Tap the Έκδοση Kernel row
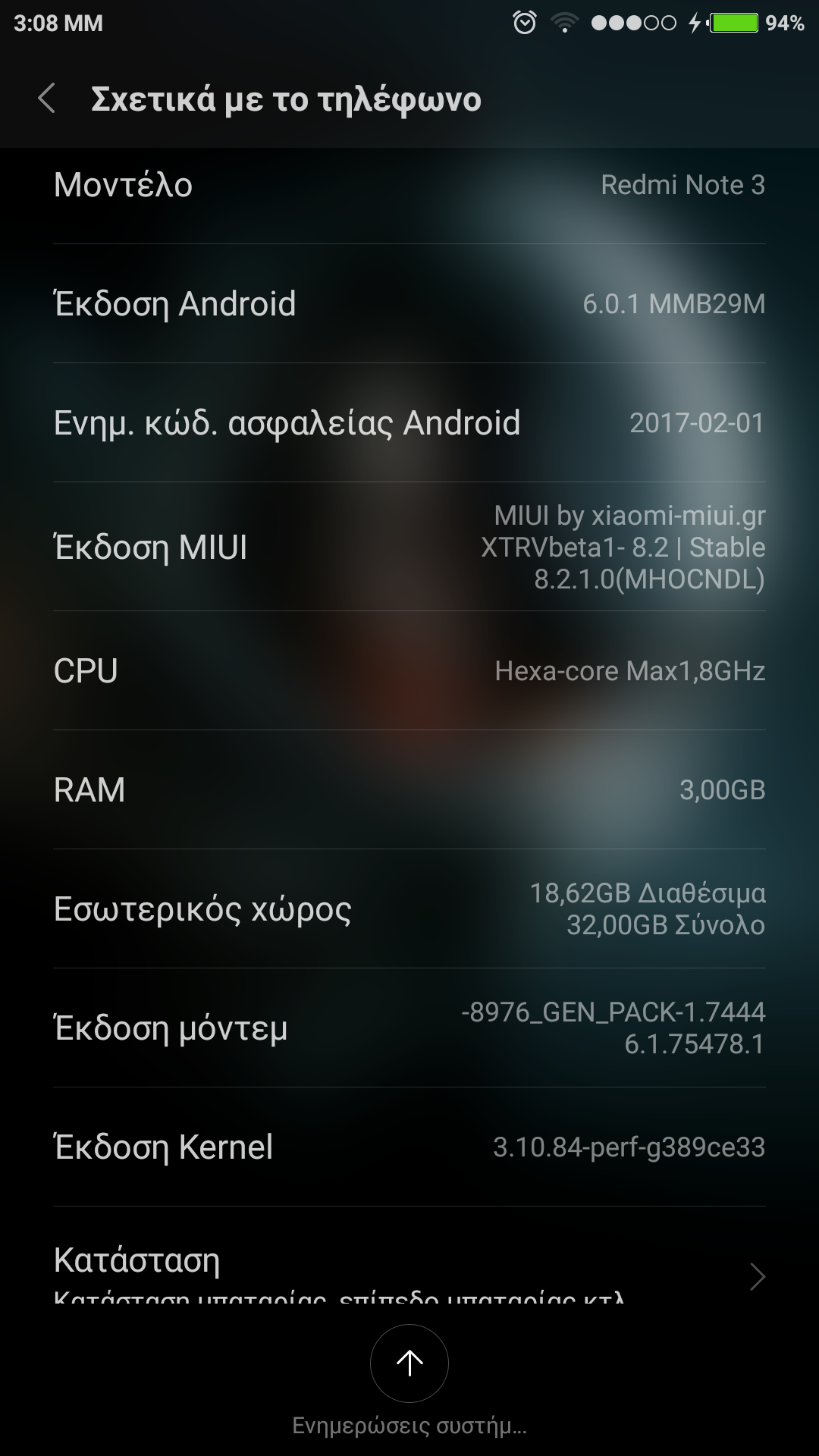This screenshot has height=1456, width=819. coord(409,1147)
